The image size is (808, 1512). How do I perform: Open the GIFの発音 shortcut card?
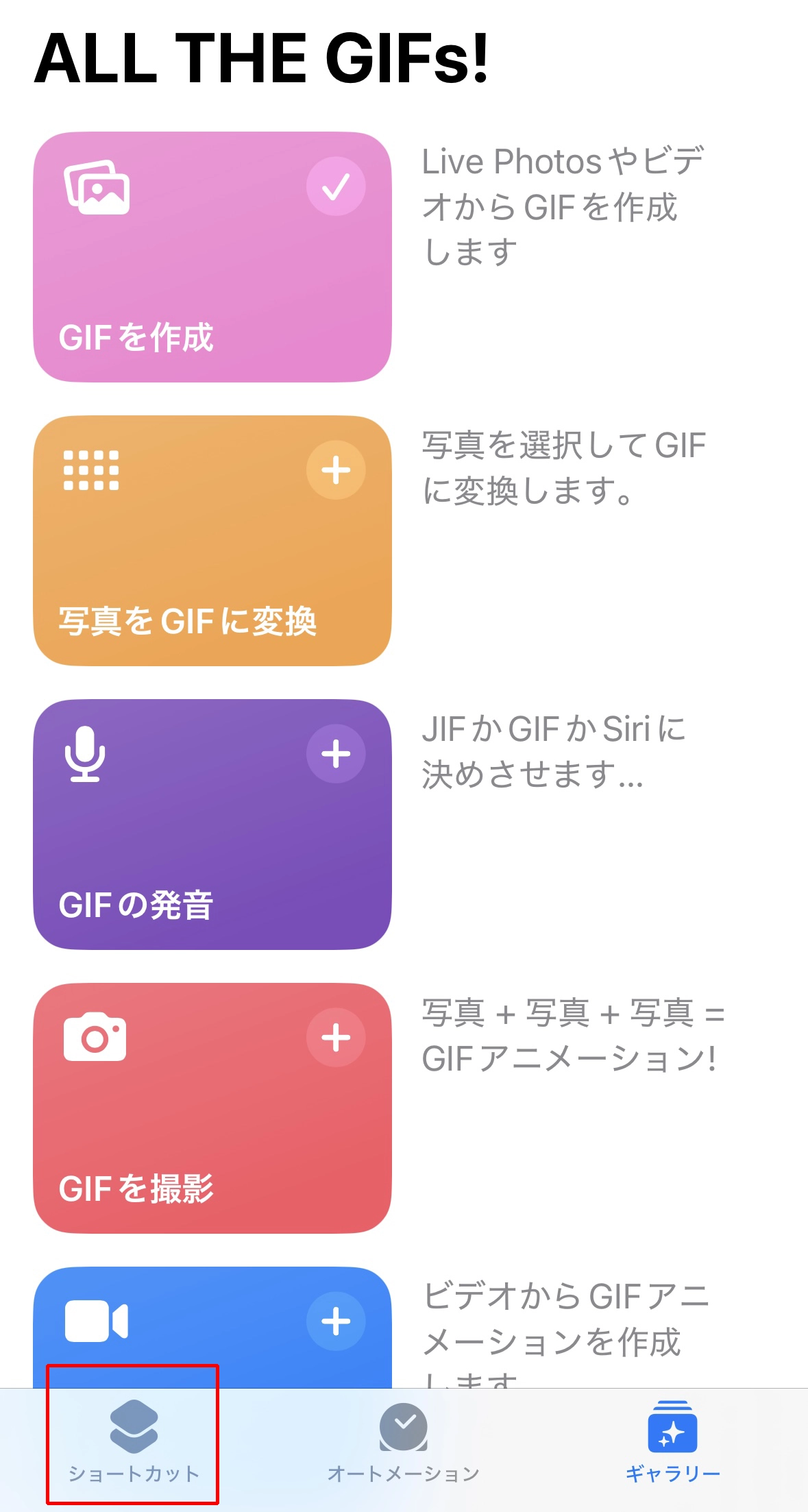212,825
